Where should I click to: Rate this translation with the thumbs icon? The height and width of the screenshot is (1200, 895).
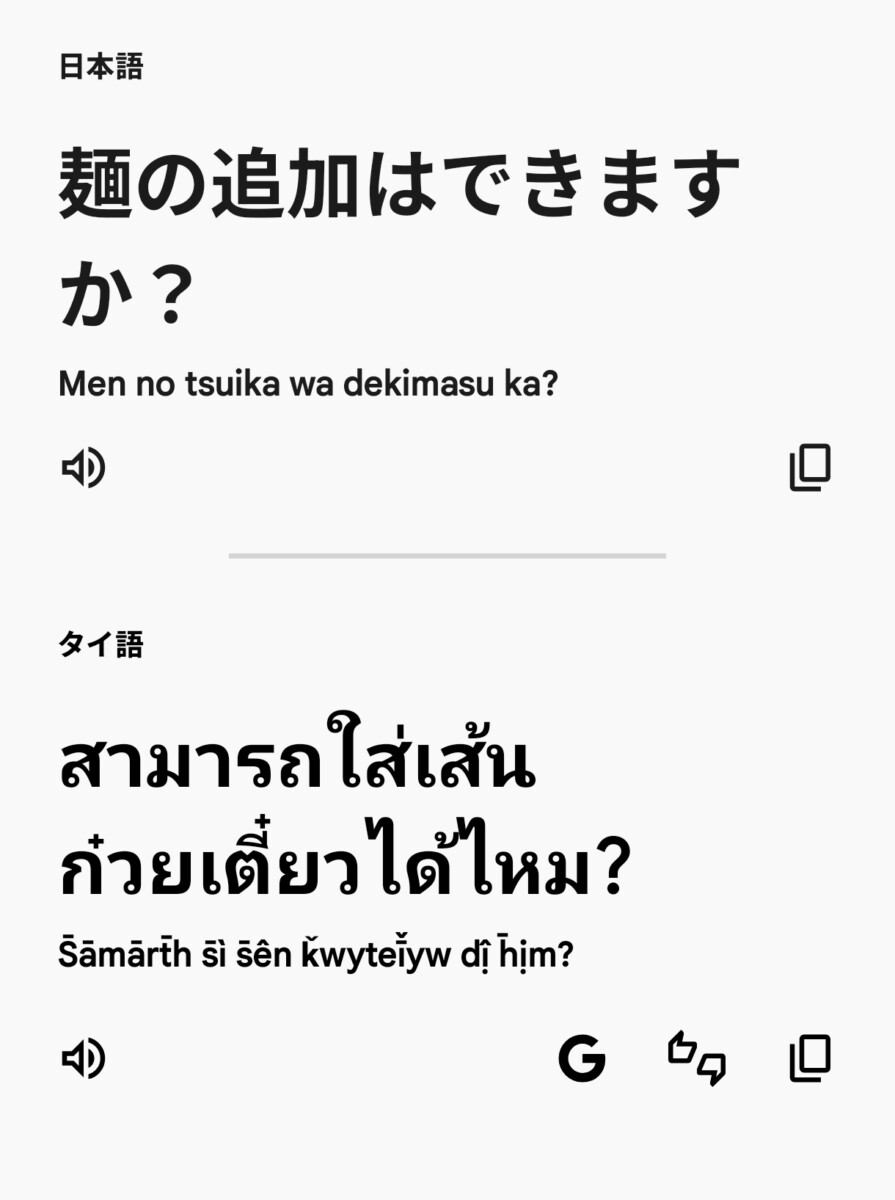(x=697, y=1059)
